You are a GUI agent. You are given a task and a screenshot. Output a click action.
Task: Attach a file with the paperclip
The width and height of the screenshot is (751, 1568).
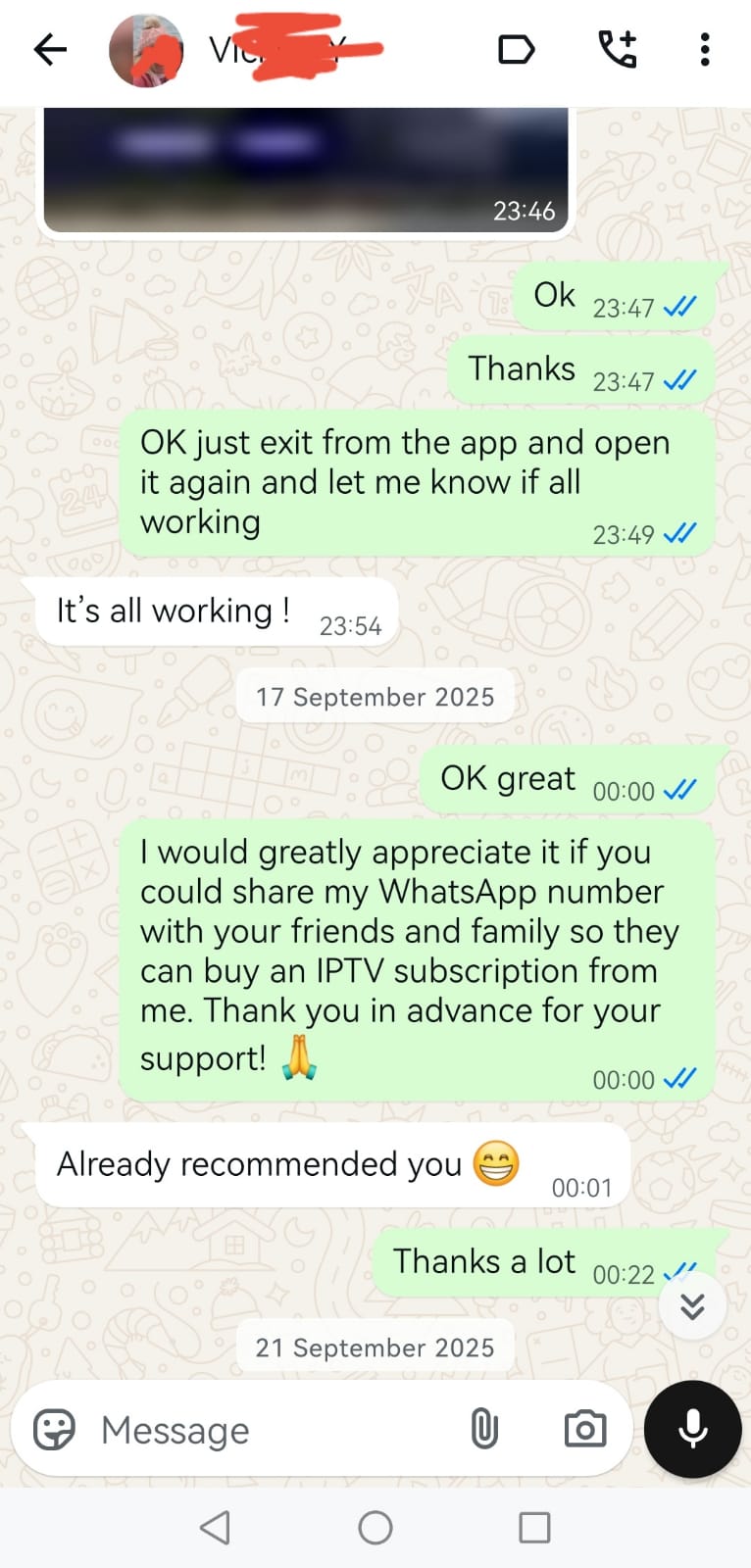[484, 1429]
